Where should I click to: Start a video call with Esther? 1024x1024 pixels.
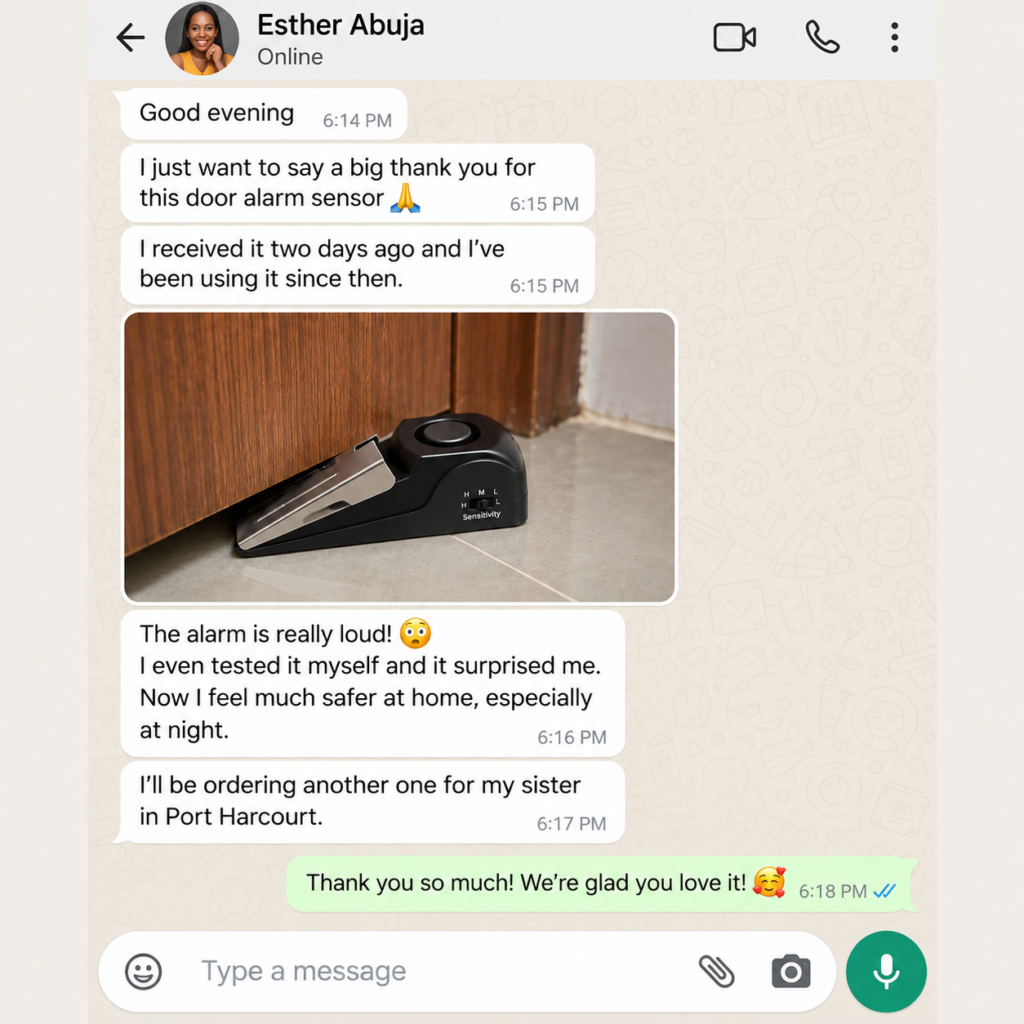coord(735,37)
